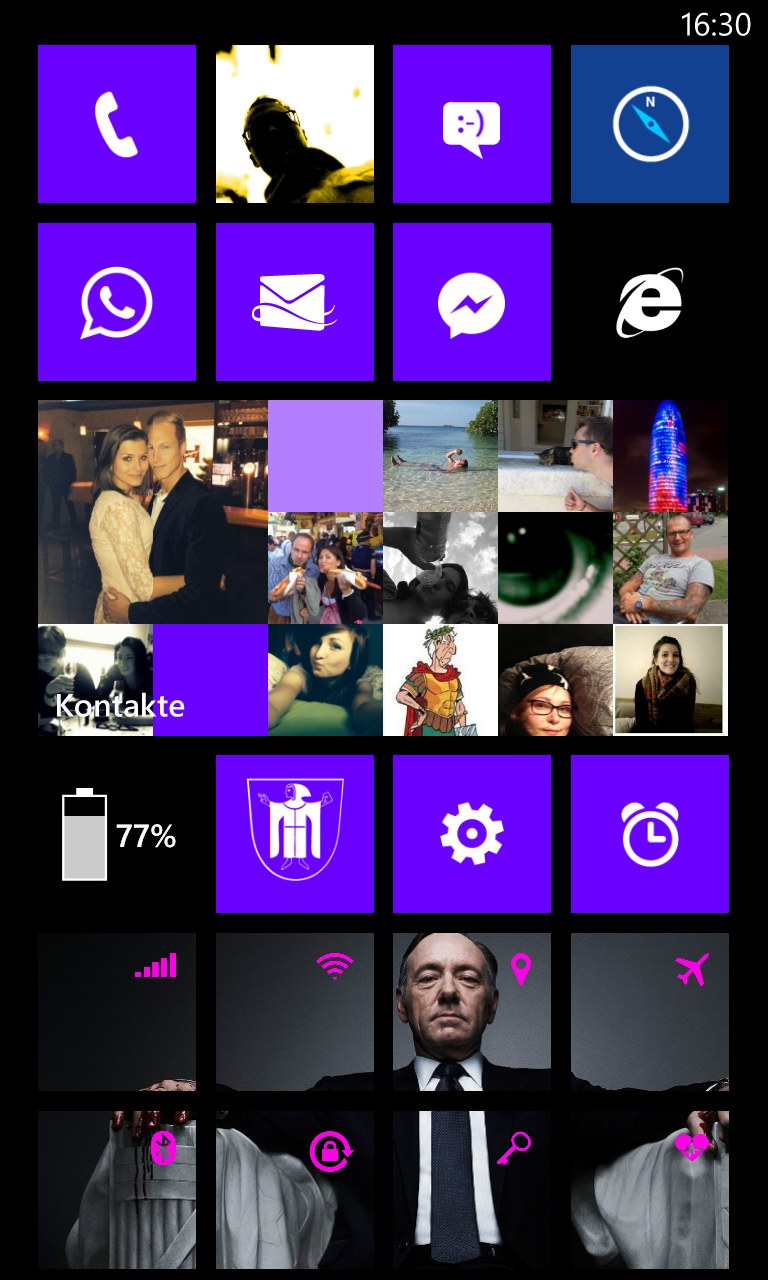Open the Outlook mail tile
The image size is (768, 1280).
point(295,302)
